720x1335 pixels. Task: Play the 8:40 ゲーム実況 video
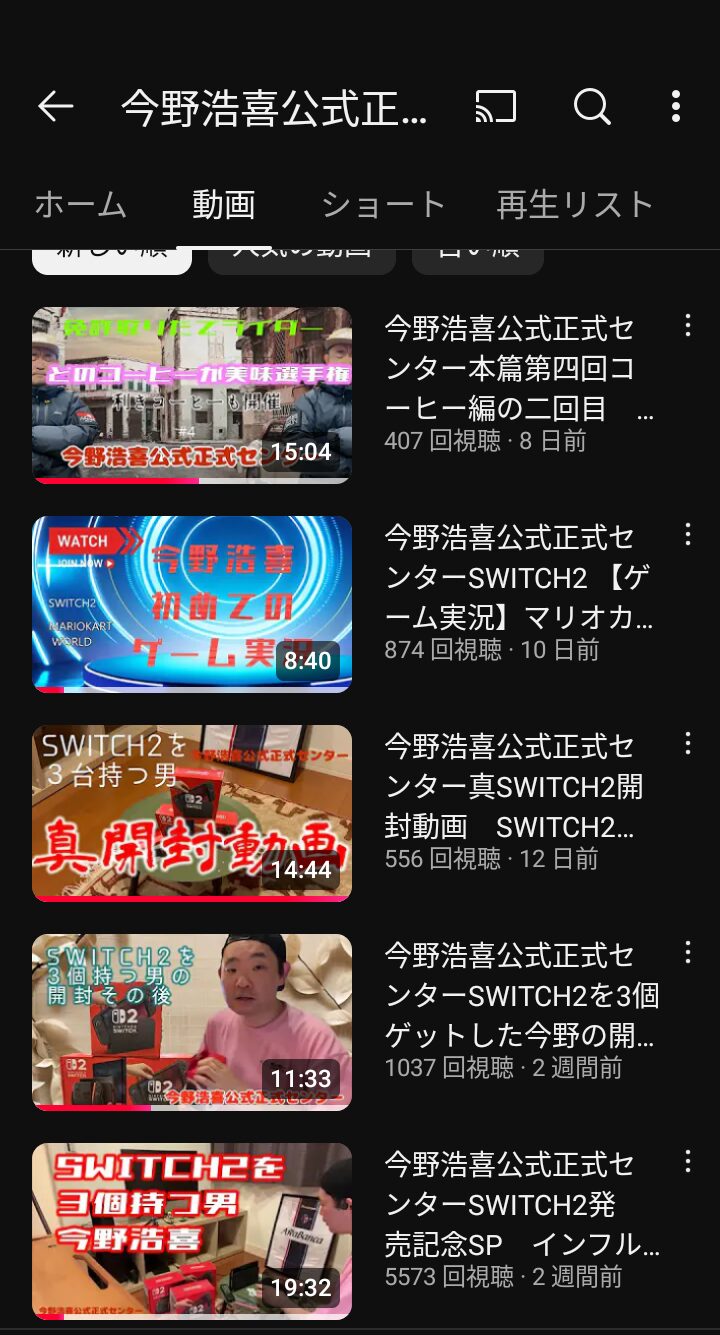(x=192, y=604)
